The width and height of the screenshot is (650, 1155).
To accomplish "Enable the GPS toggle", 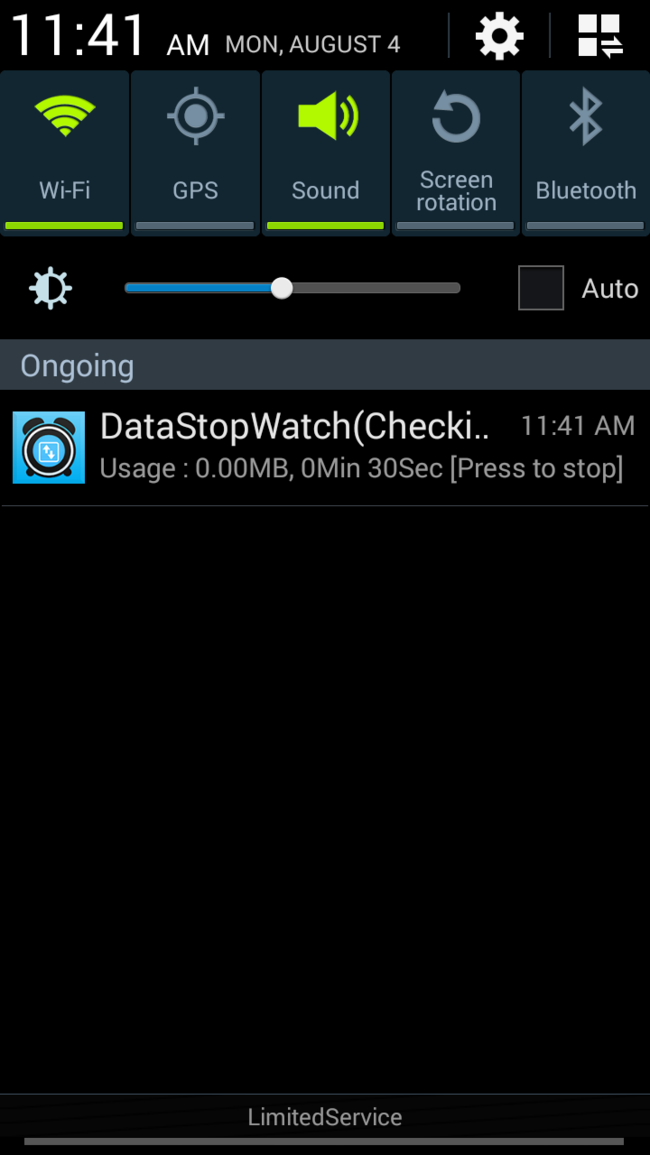I will 195,153.
